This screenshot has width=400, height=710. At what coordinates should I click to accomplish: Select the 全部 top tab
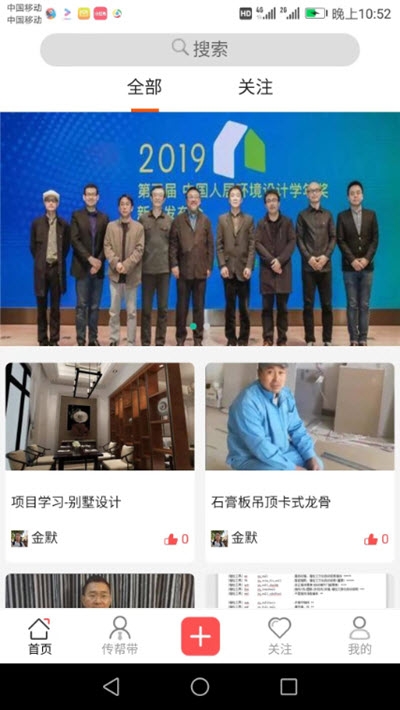tap(145, 87)
